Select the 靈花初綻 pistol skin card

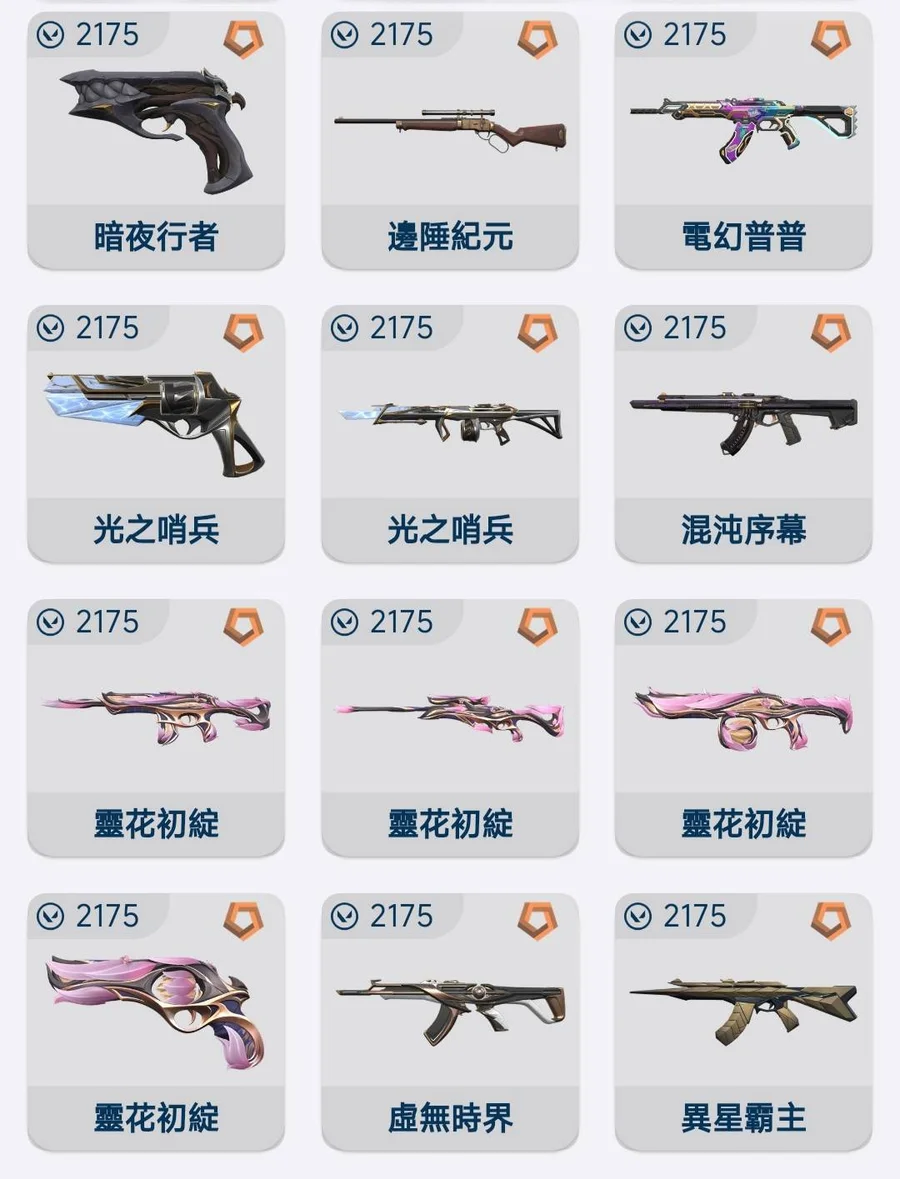click(156, 1022)
